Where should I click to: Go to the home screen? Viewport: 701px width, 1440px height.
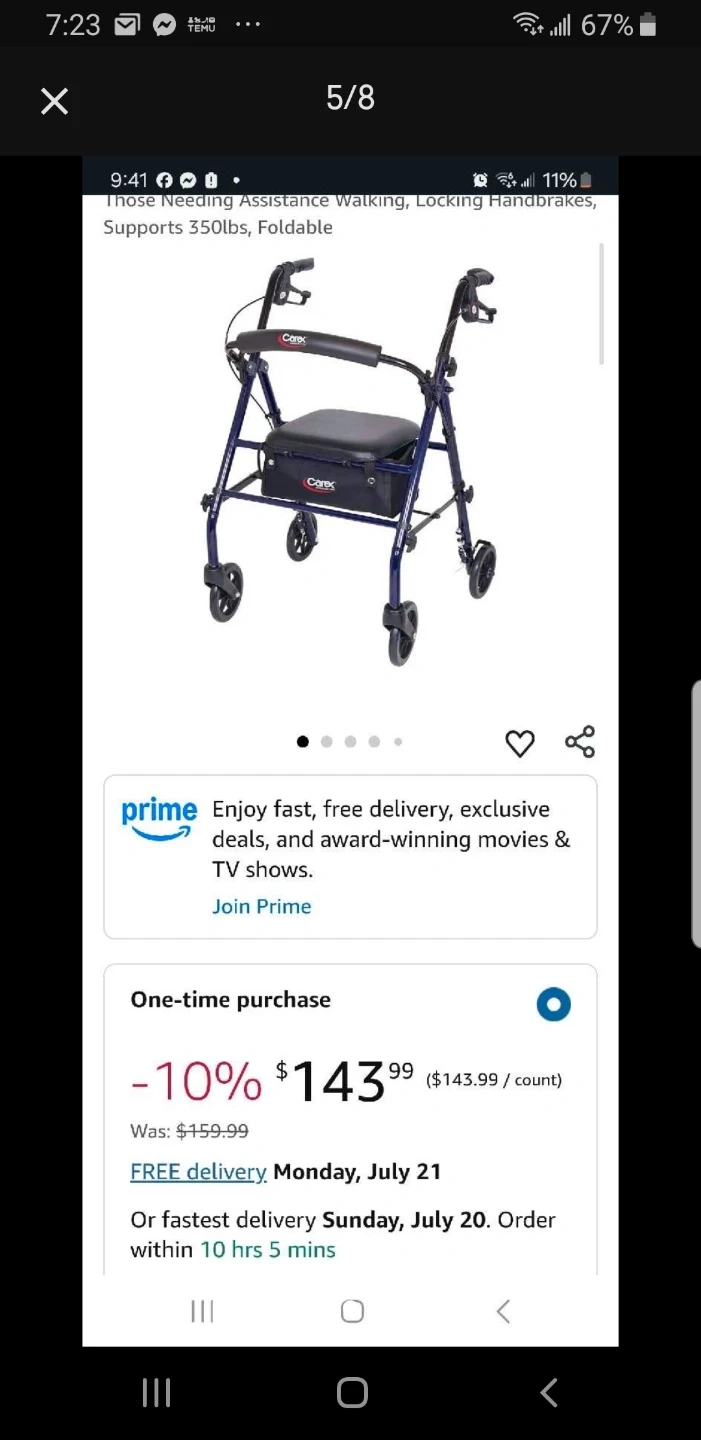(352, 1392)
